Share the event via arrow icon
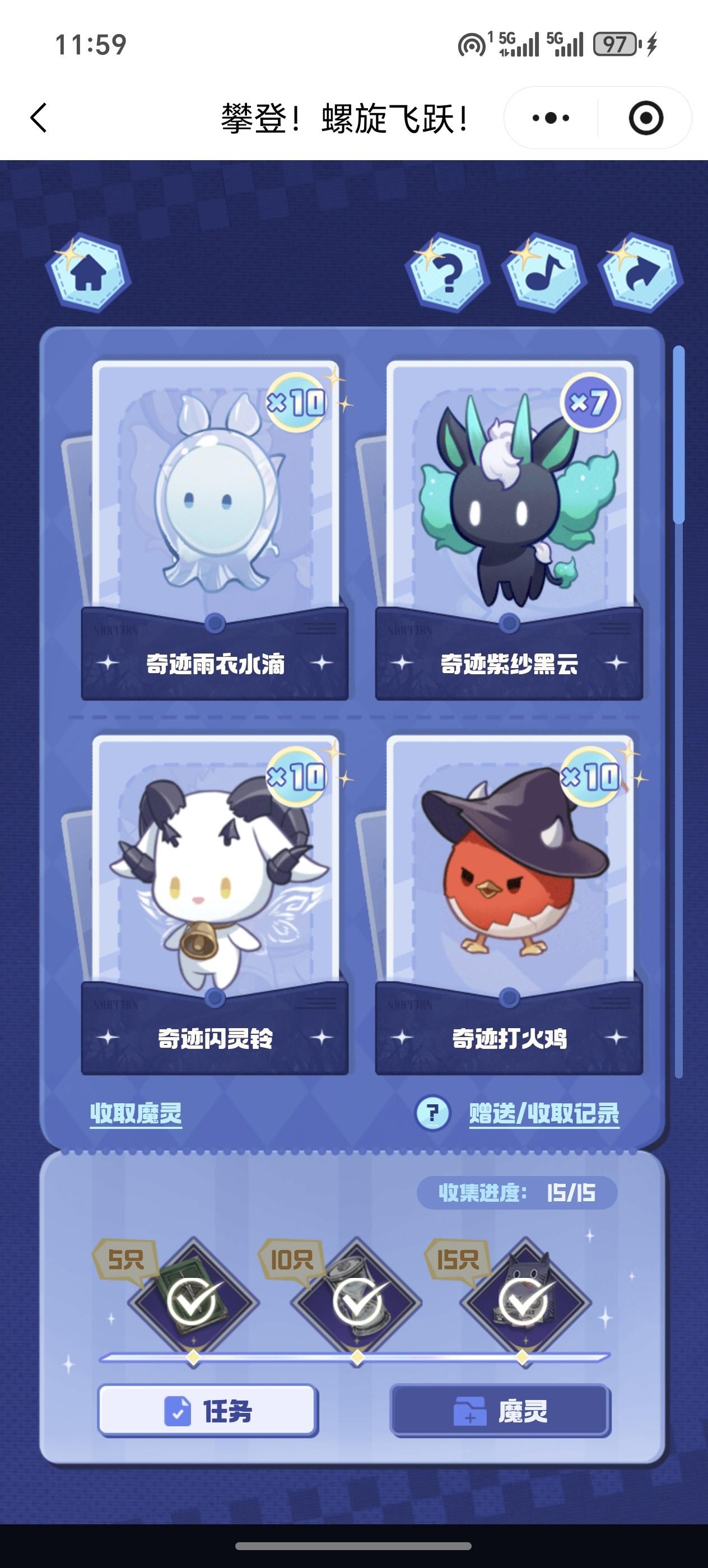The height and width of the screenshot is (1568, 708). (640, 273)
